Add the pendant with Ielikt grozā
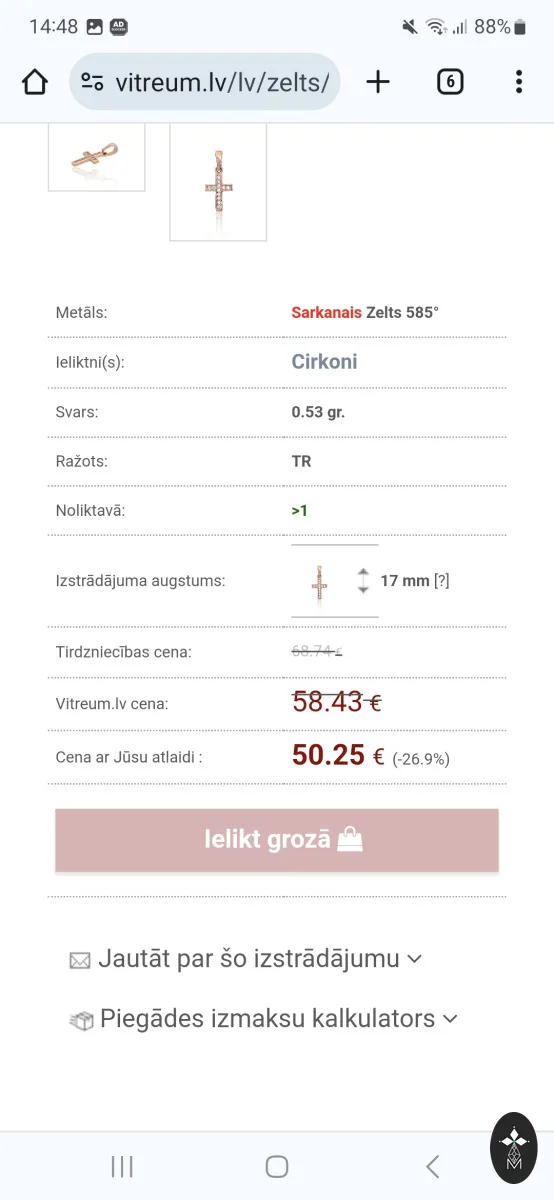The width and height of the screenshot is (554, 1200). point(277,840)
